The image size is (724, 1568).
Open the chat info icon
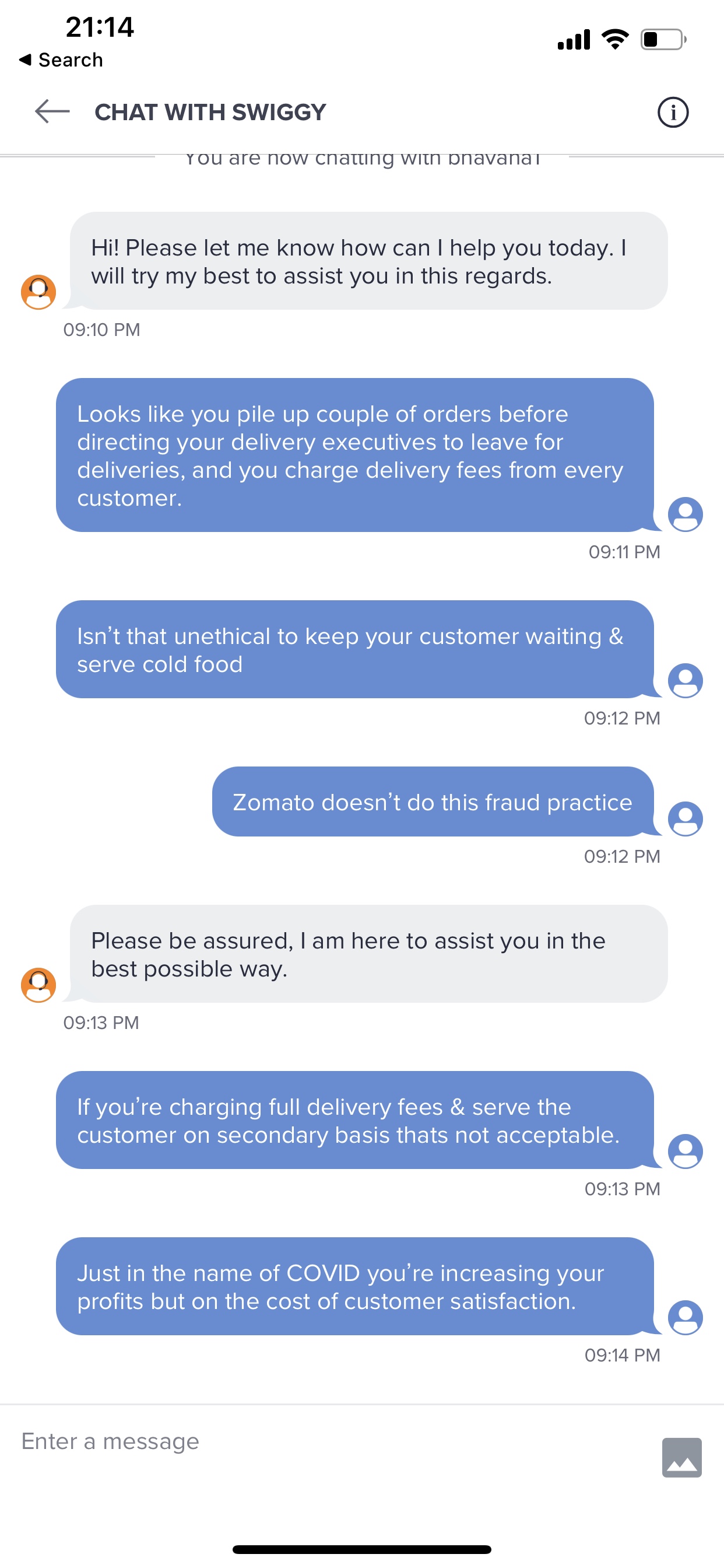tap(672, 113)
